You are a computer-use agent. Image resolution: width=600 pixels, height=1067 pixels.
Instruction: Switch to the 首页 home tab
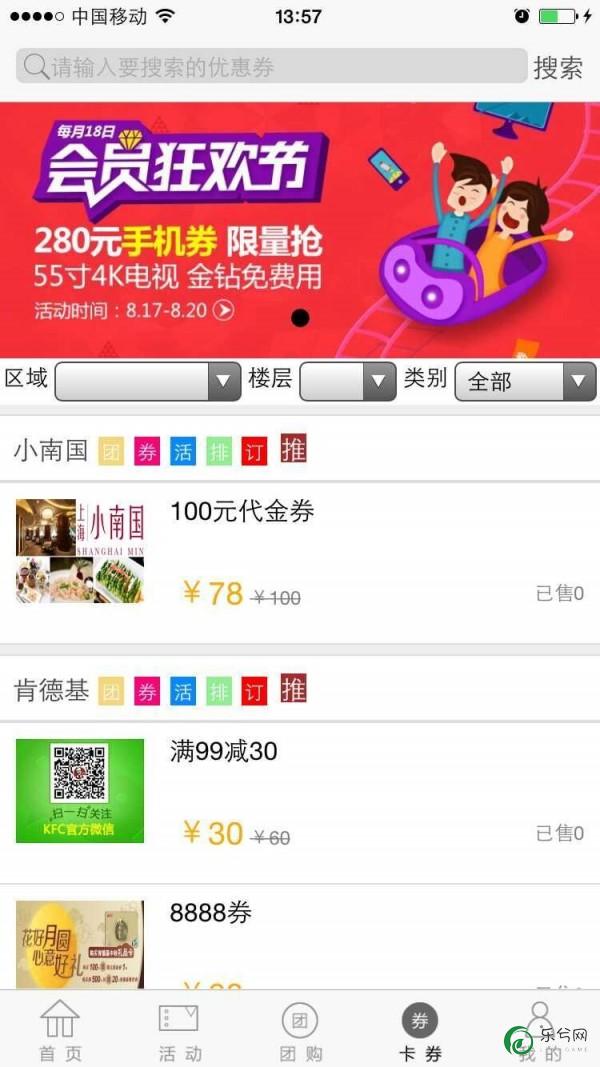click(x=60, y=1031)
